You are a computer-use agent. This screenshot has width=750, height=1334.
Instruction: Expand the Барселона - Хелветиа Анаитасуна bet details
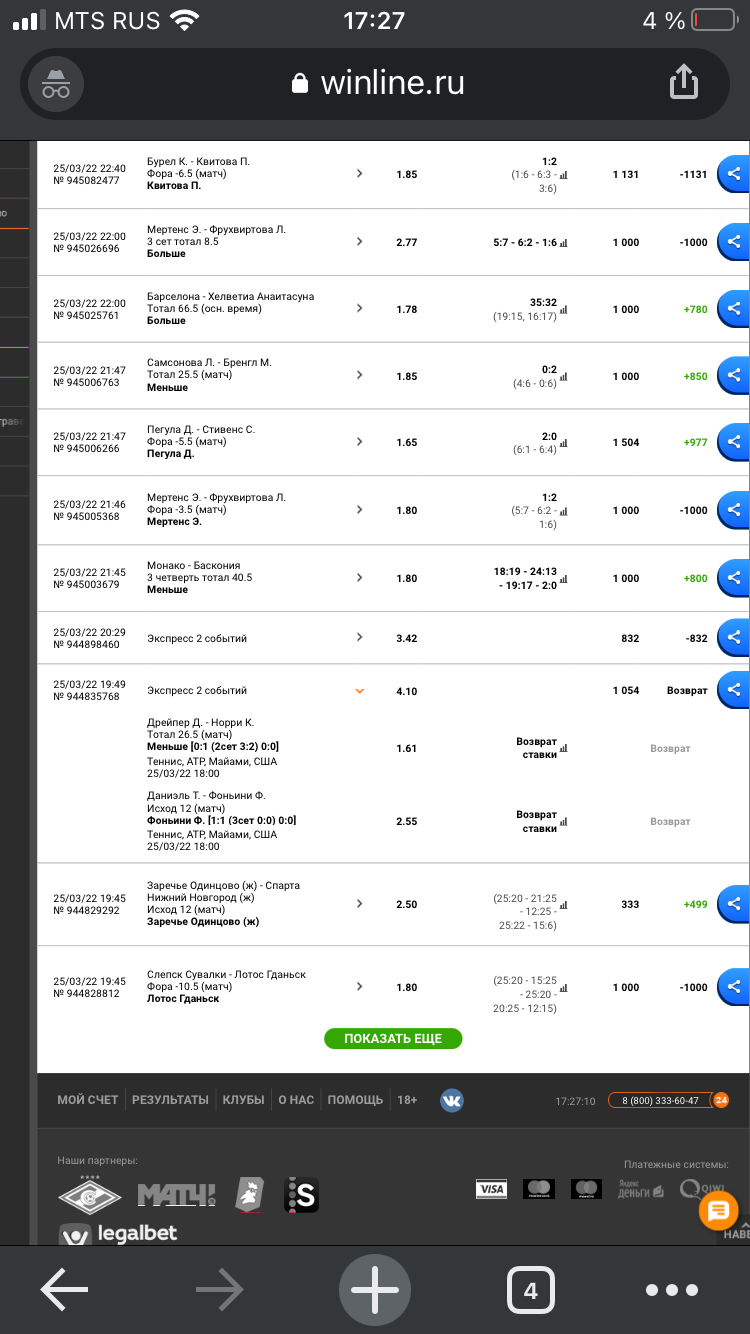pyautogui.click(x=360, y=309)
